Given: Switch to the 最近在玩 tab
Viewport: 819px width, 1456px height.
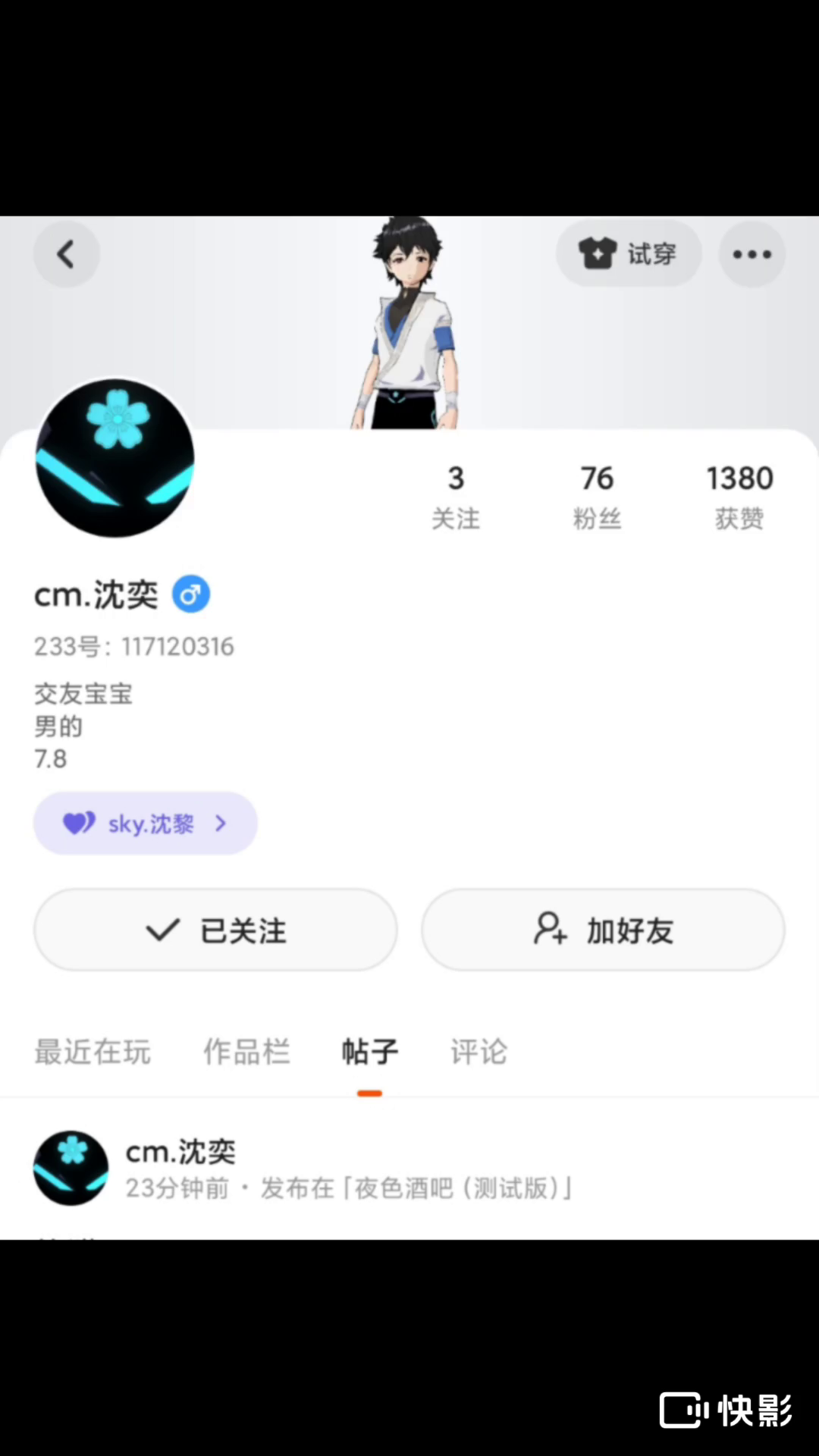Looking at the screenshot, I should tap(93, 1052).
